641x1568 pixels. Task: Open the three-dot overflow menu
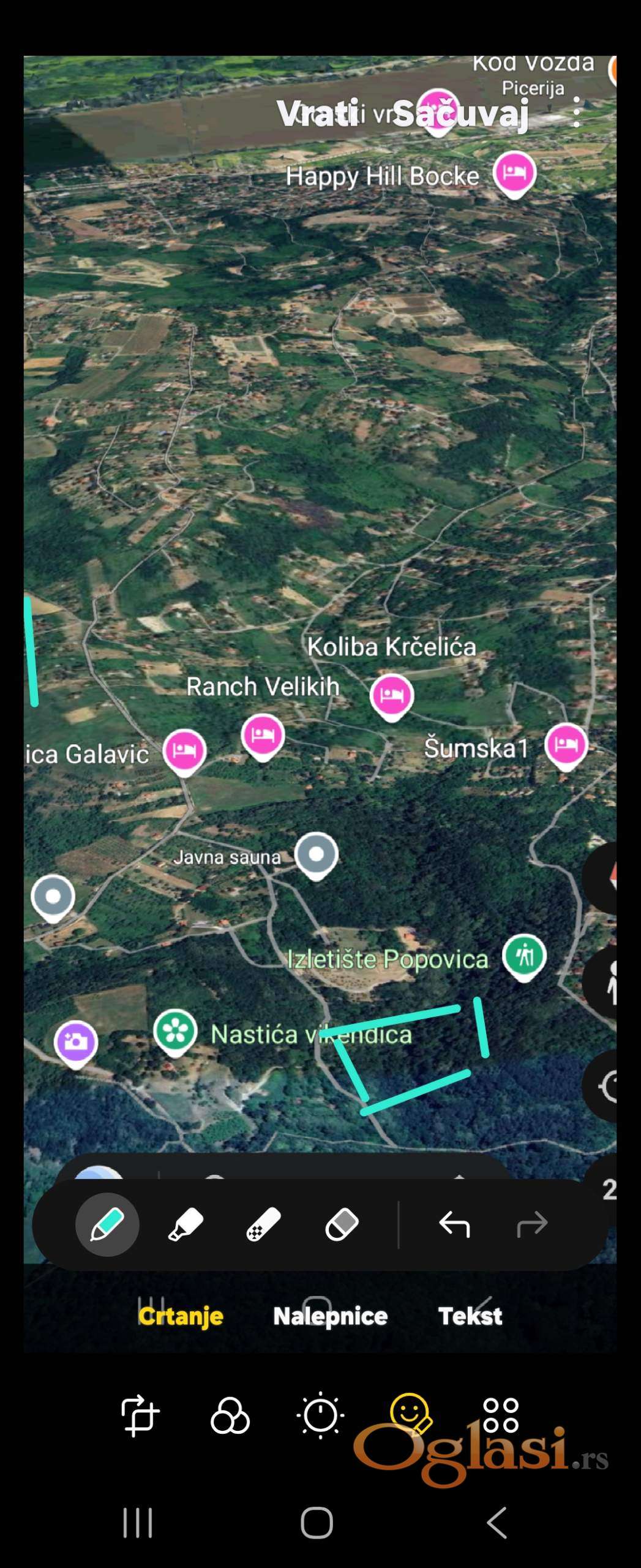click(x=576, y=112)
